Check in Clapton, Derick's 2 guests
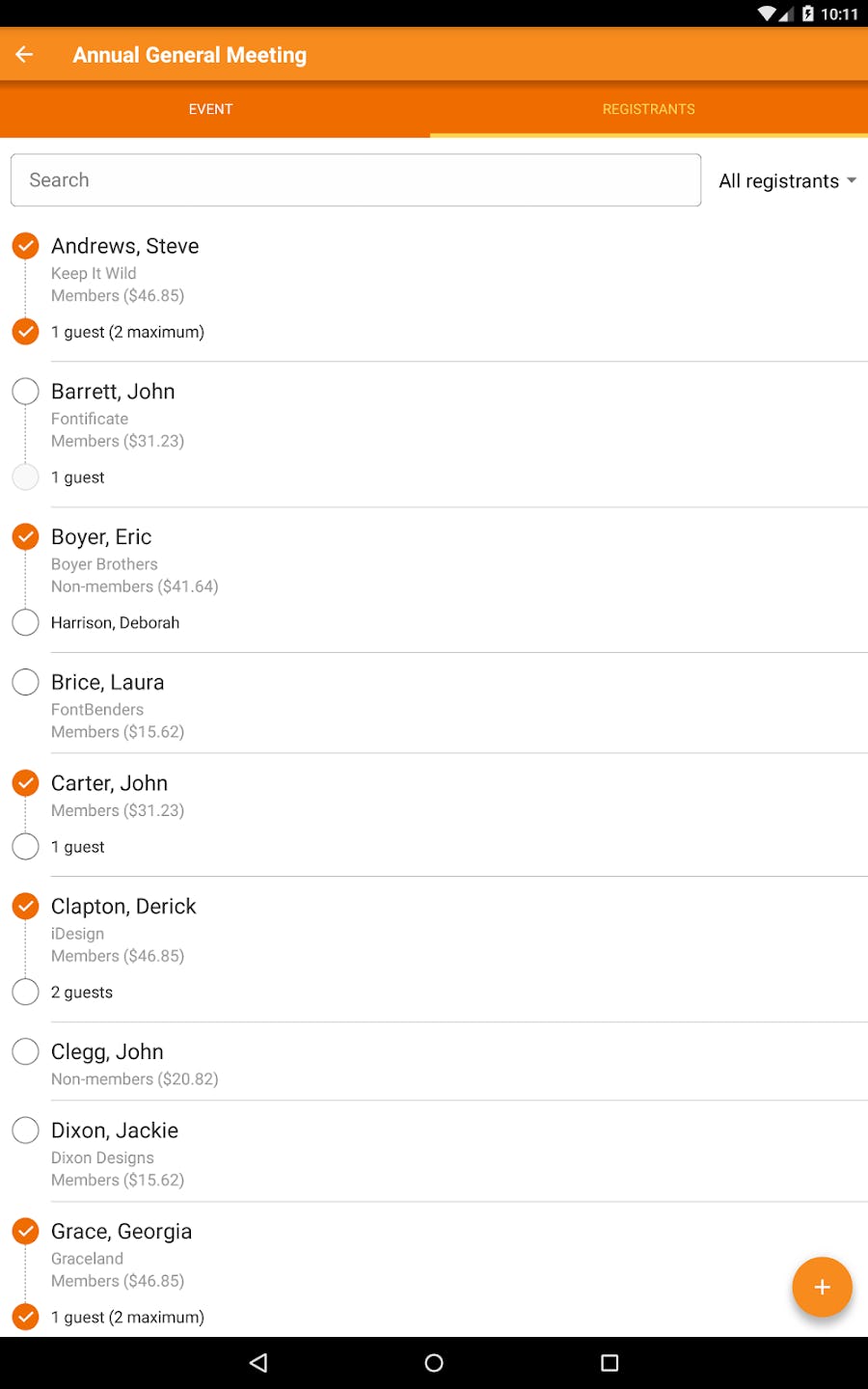 [x=26, y=993]
